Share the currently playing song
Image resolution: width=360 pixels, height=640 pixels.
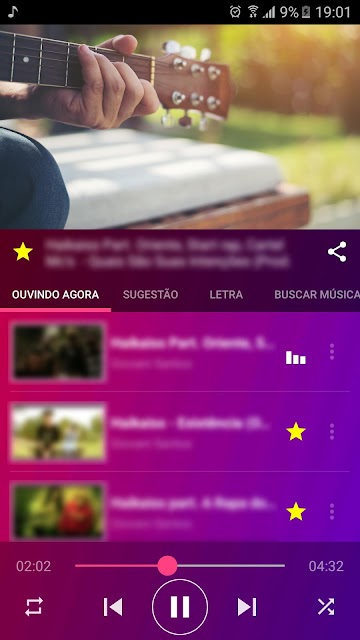click(337, 252)
